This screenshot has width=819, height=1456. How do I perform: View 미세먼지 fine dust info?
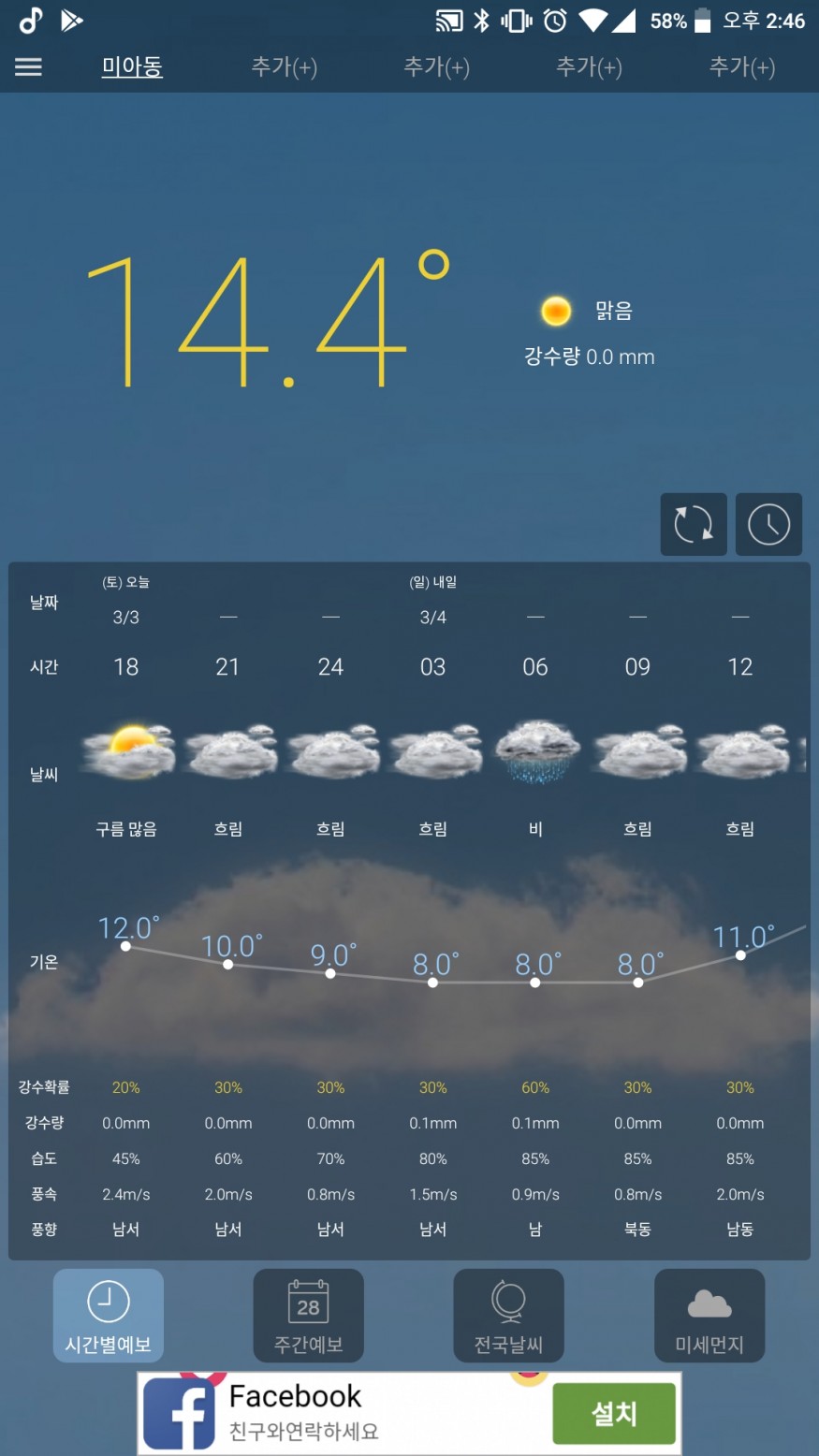[x=709, y=1315]
